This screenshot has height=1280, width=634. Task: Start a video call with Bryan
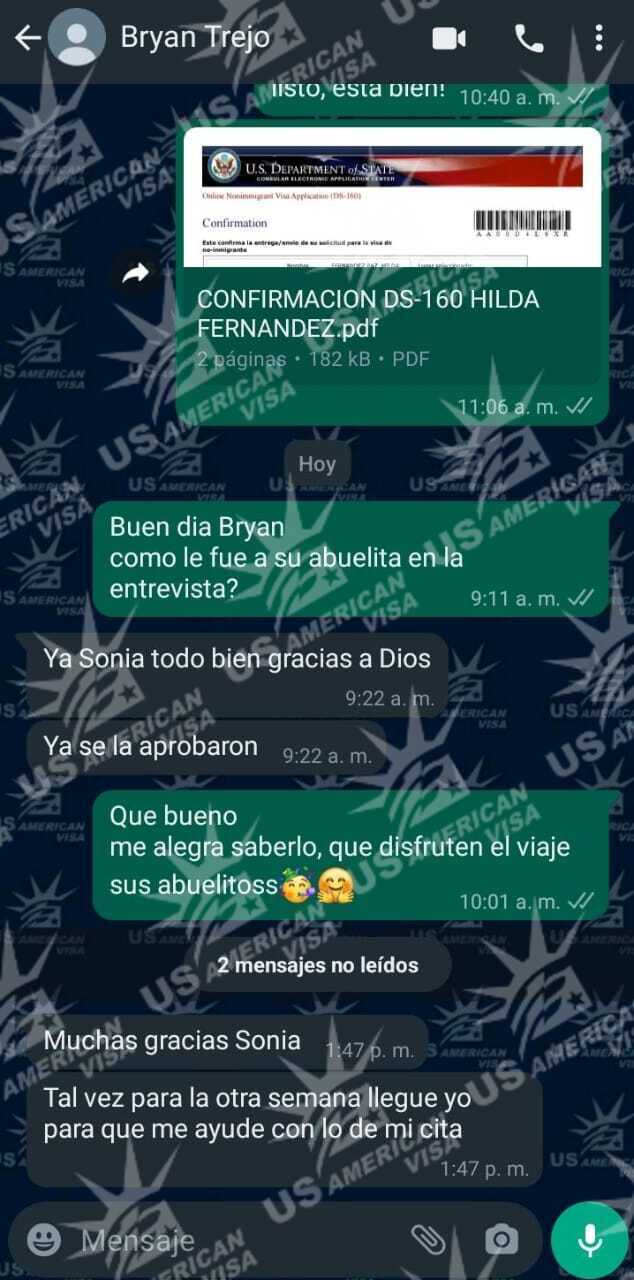click(x=449, y=39)
